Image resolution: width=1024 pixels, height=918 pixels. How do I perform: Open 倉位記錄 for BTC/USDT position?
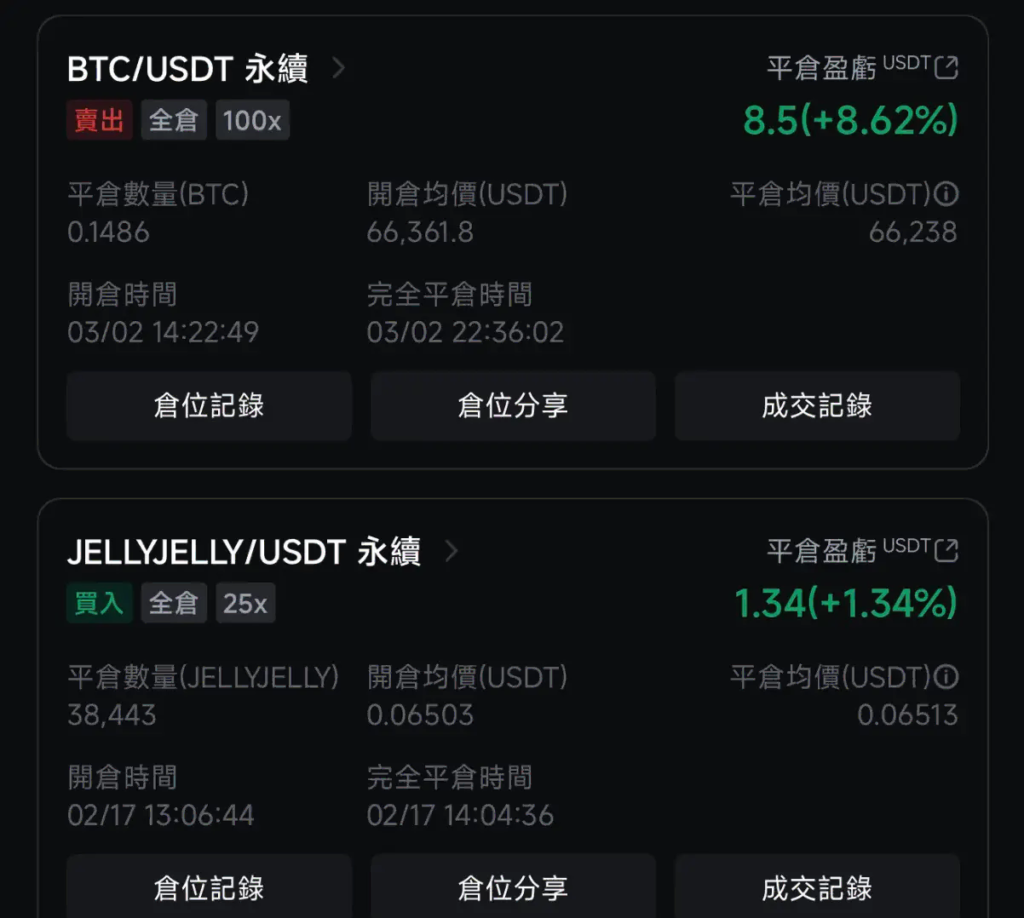[x=209, y=405]
